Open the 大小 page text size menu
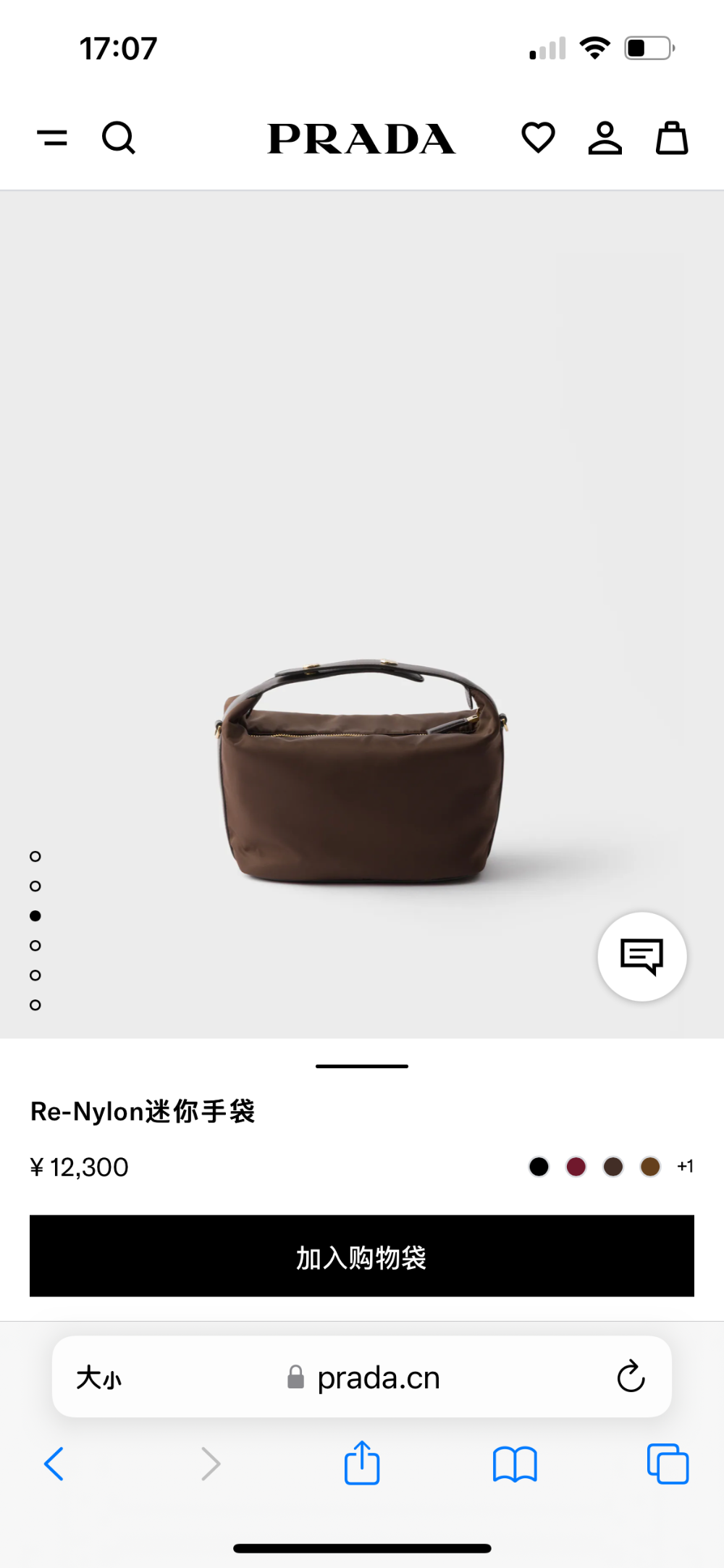 click(99, 1378)
